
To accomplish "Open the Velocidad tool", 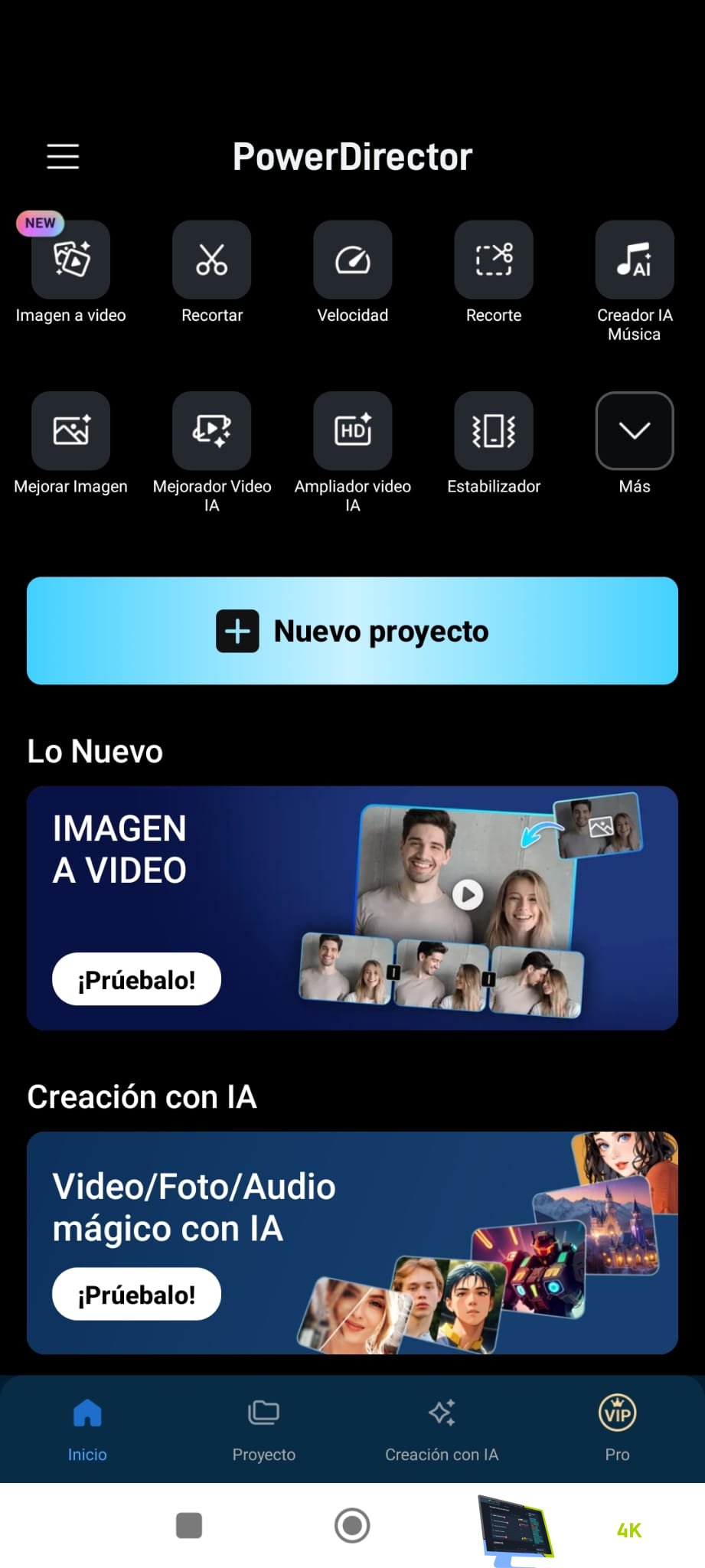I will pos(352,260).
